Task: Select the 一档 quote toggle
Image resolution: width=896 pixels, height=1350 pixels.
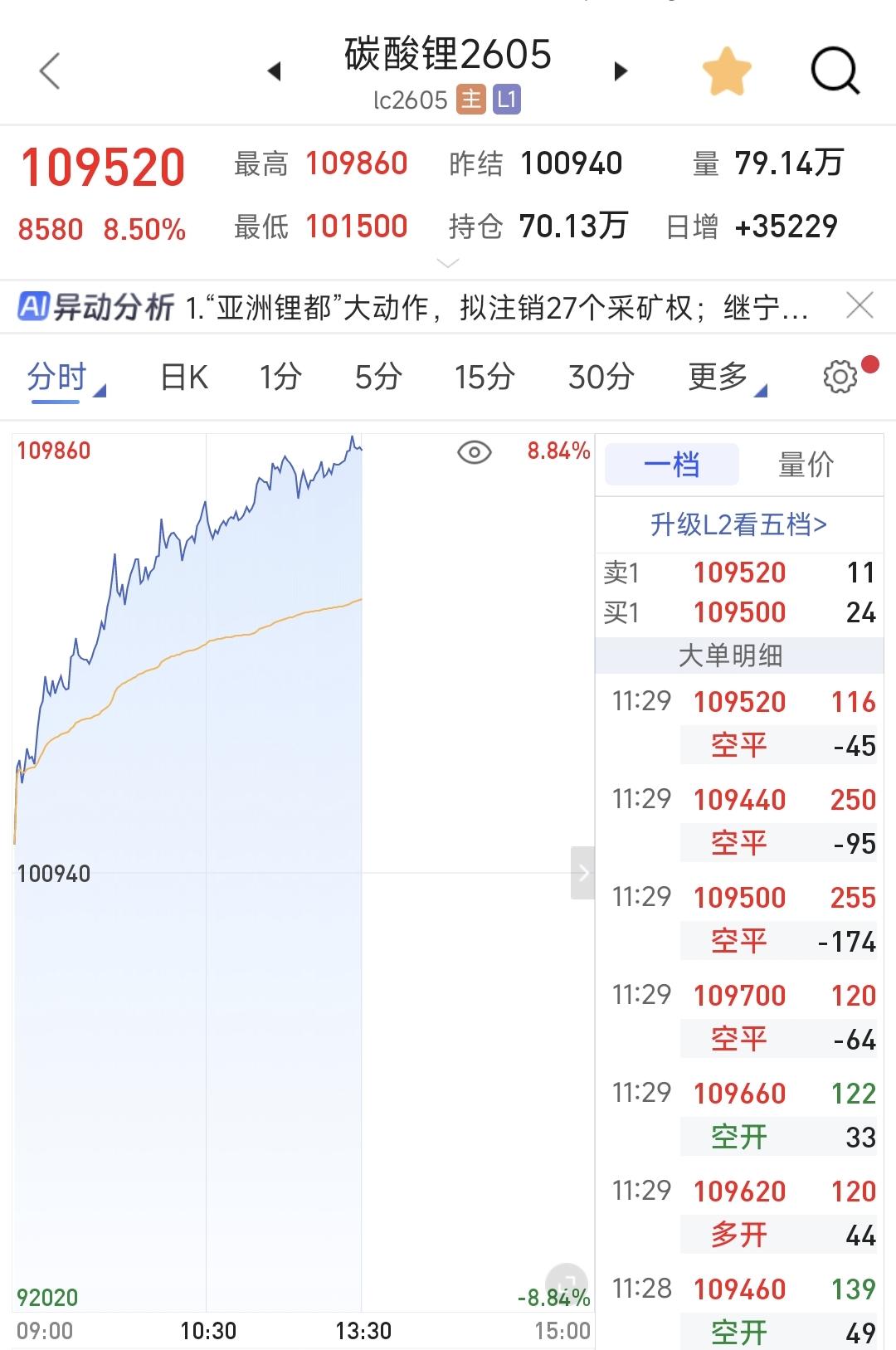Action: (x=673, y=465)
